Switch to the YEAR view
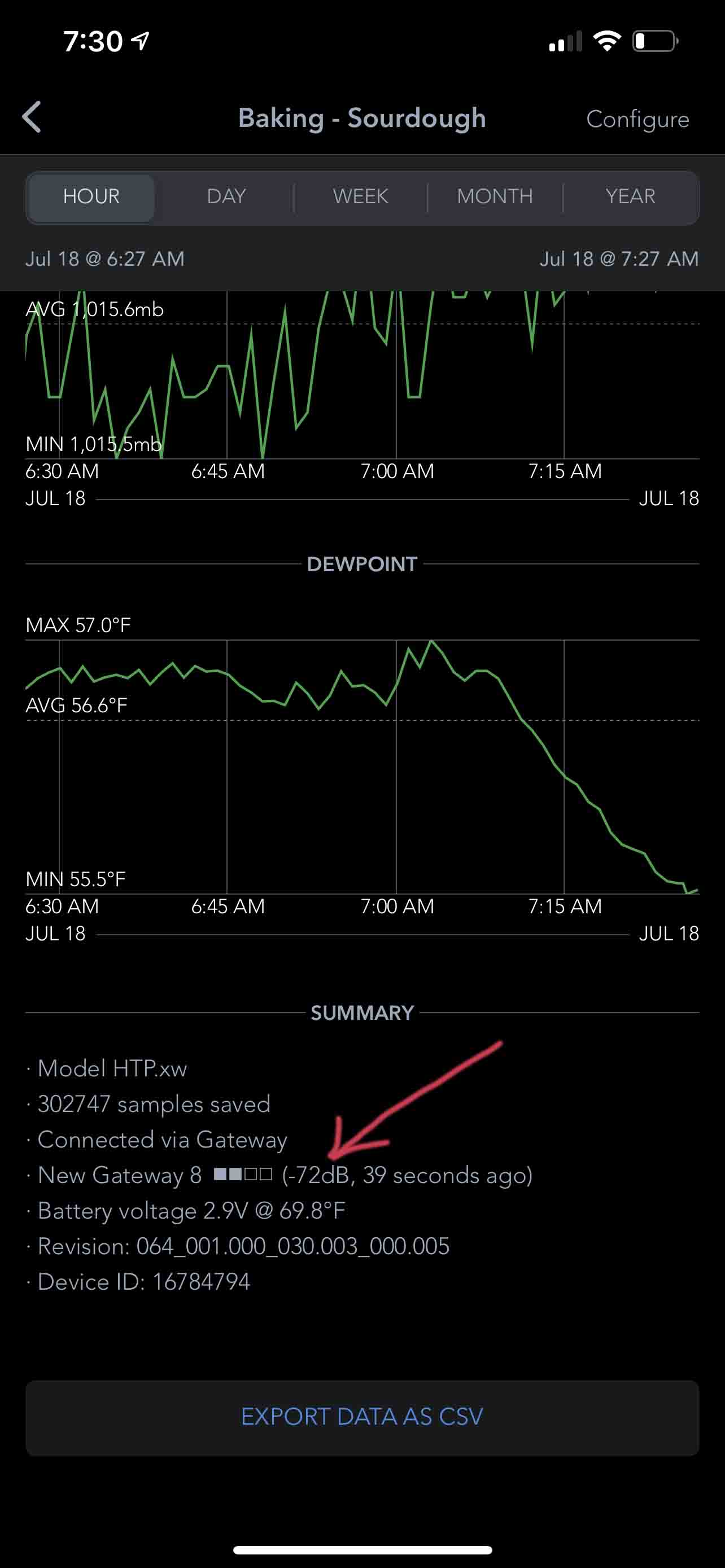725x1568 pixels. [x=630, y=196]
